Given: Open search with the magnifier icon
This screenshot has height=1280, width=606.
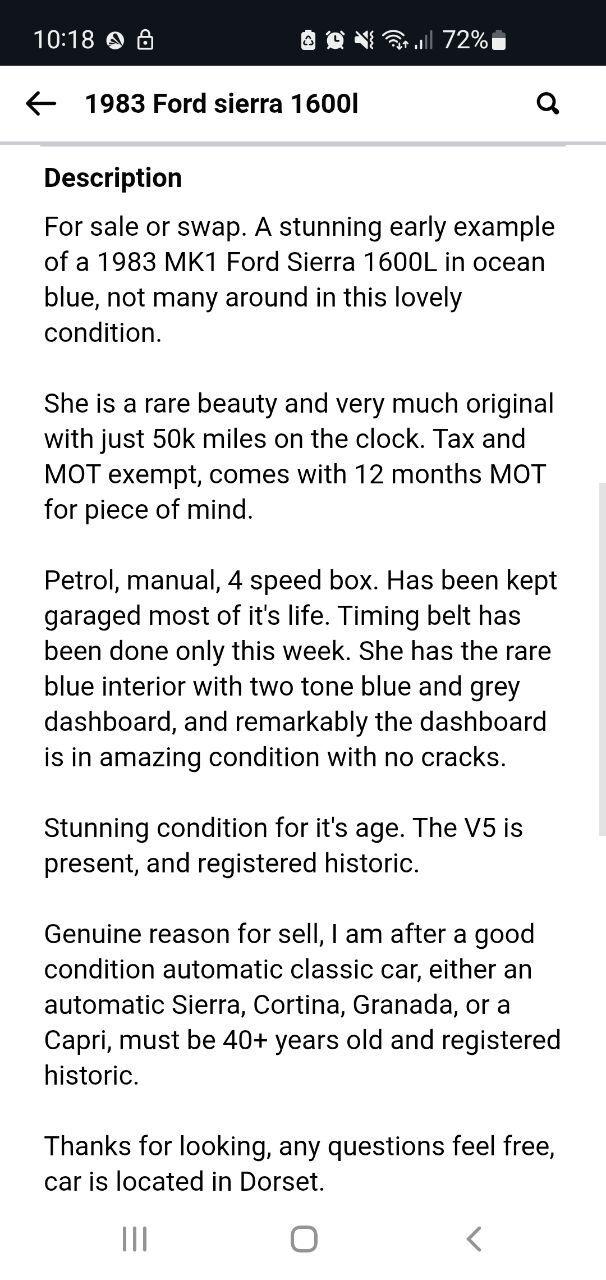Looking at the screenshot, I should click(548, 103).
